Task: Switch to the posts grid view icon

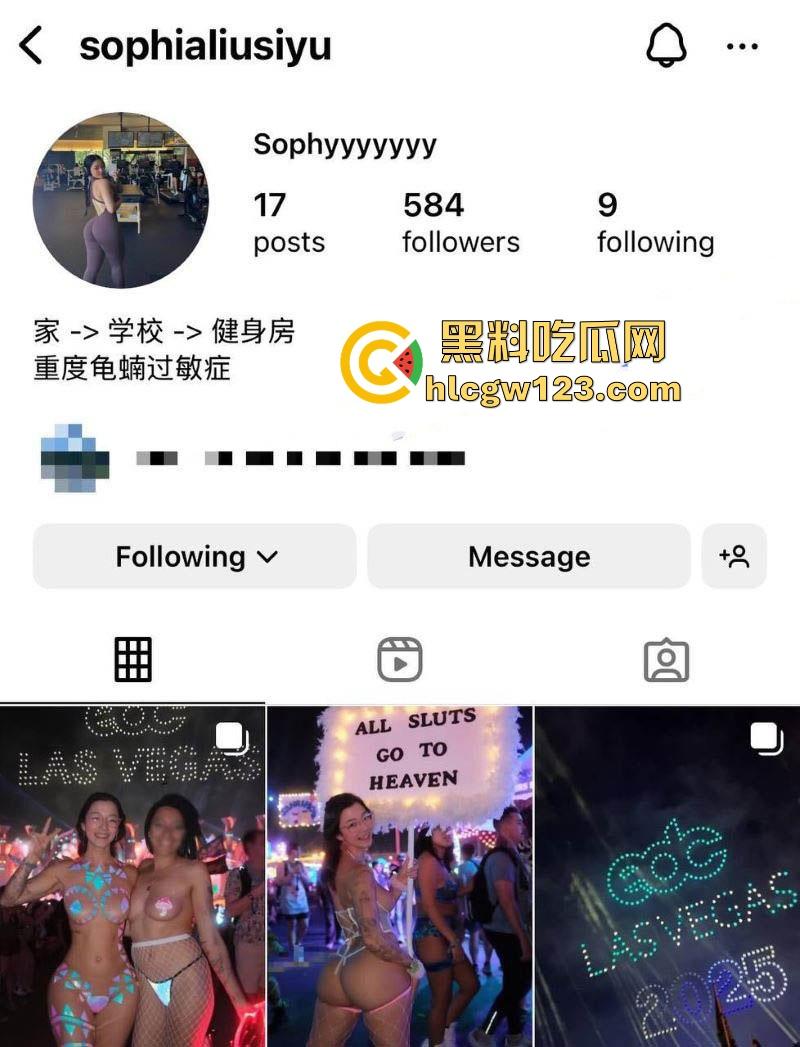Action: (133, 658)
